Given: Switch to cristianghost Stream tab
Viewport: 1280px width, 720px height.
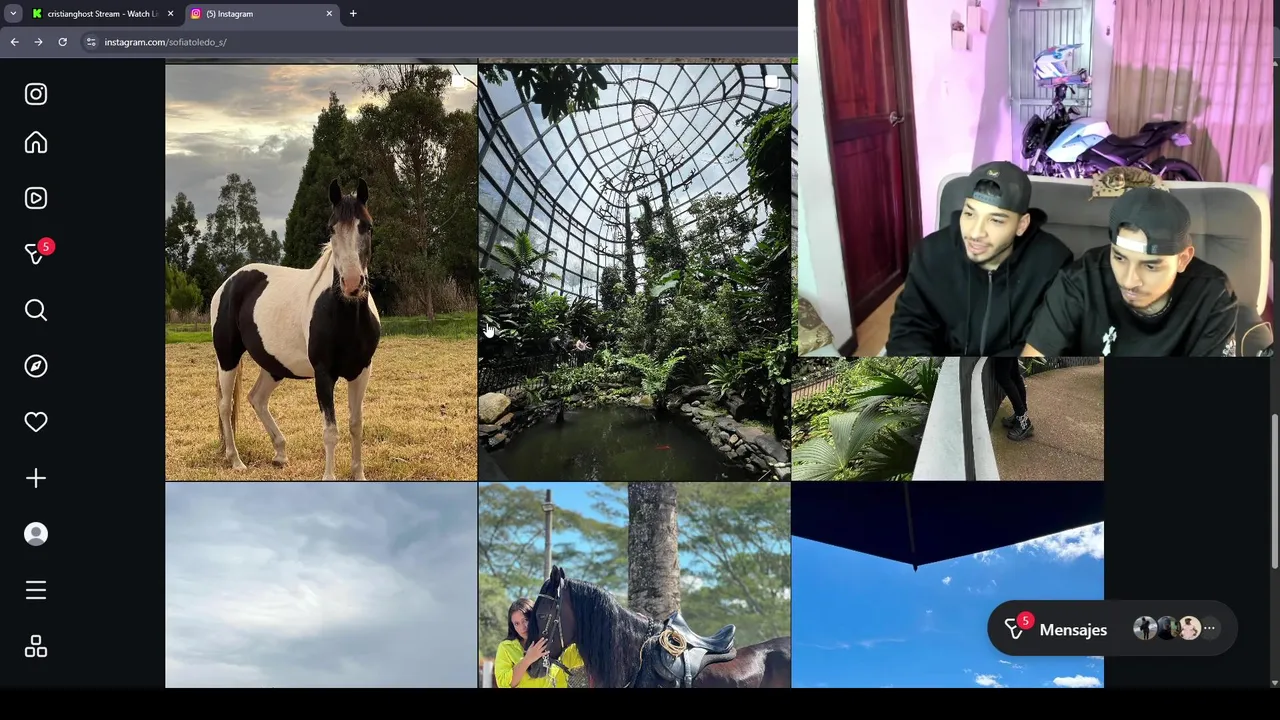Looking at the screenshot, I should [100, 14].
